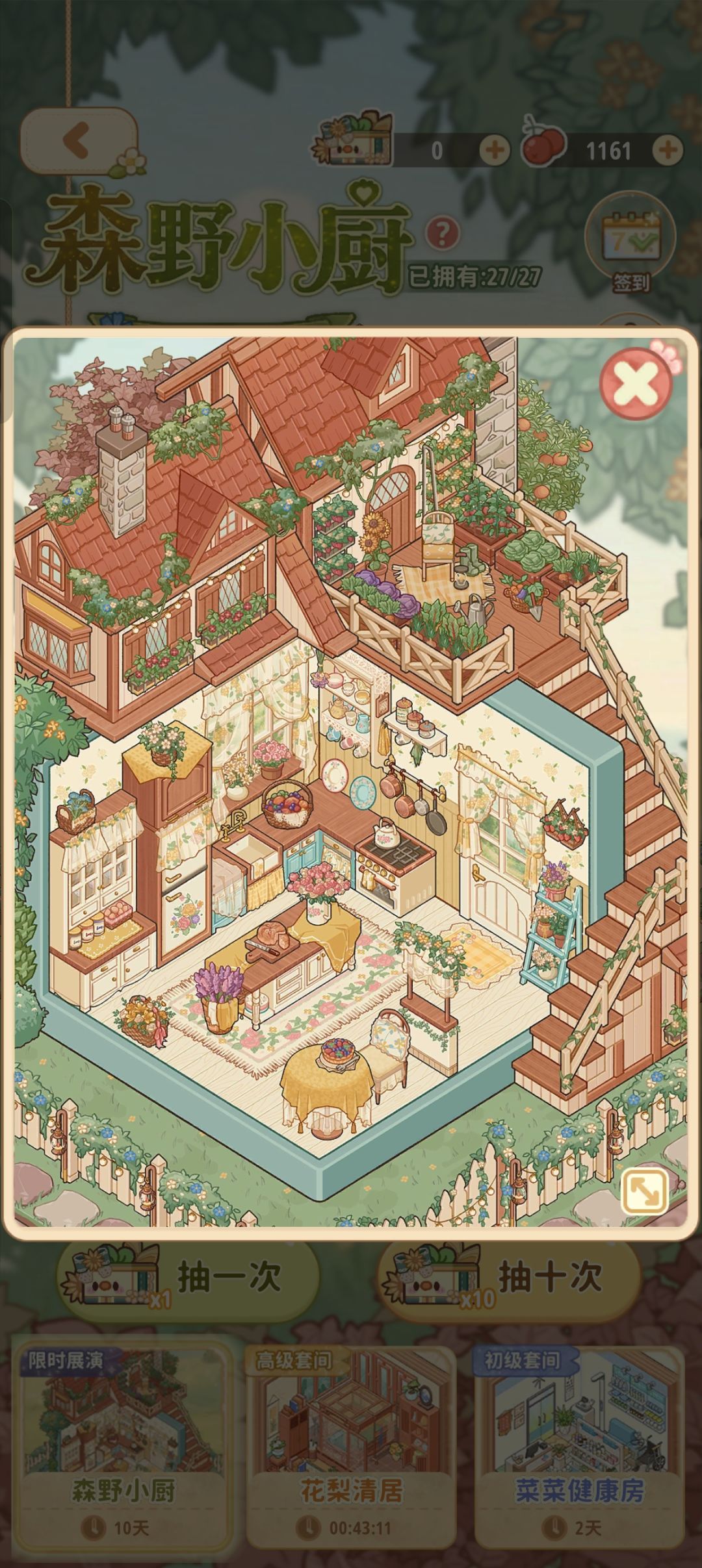The height and width of the screenshot is (1568, 702).
Task: Open the 签到 check-in calendar
Action: pos(629,244)
